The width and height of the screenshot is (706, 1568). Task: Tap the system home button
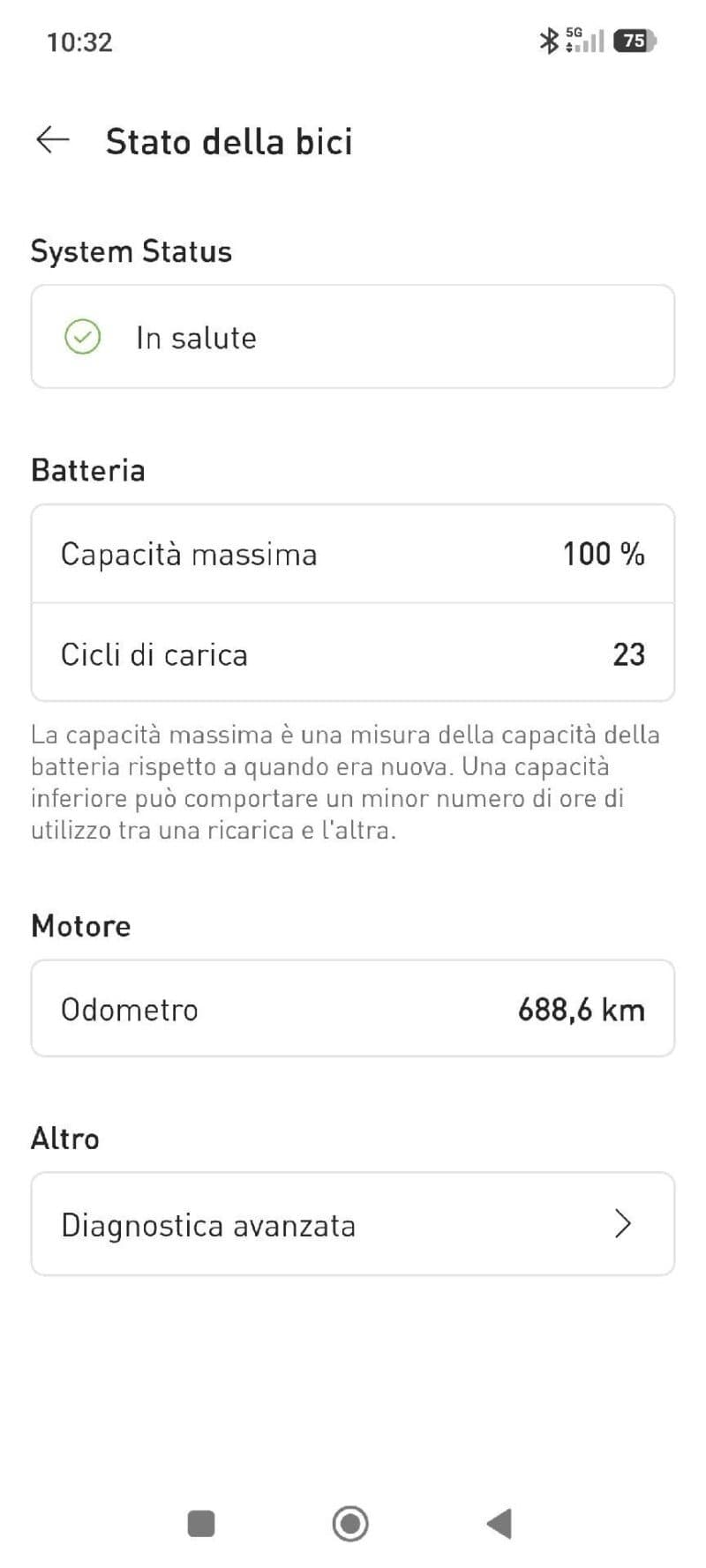coord(350,1523)
